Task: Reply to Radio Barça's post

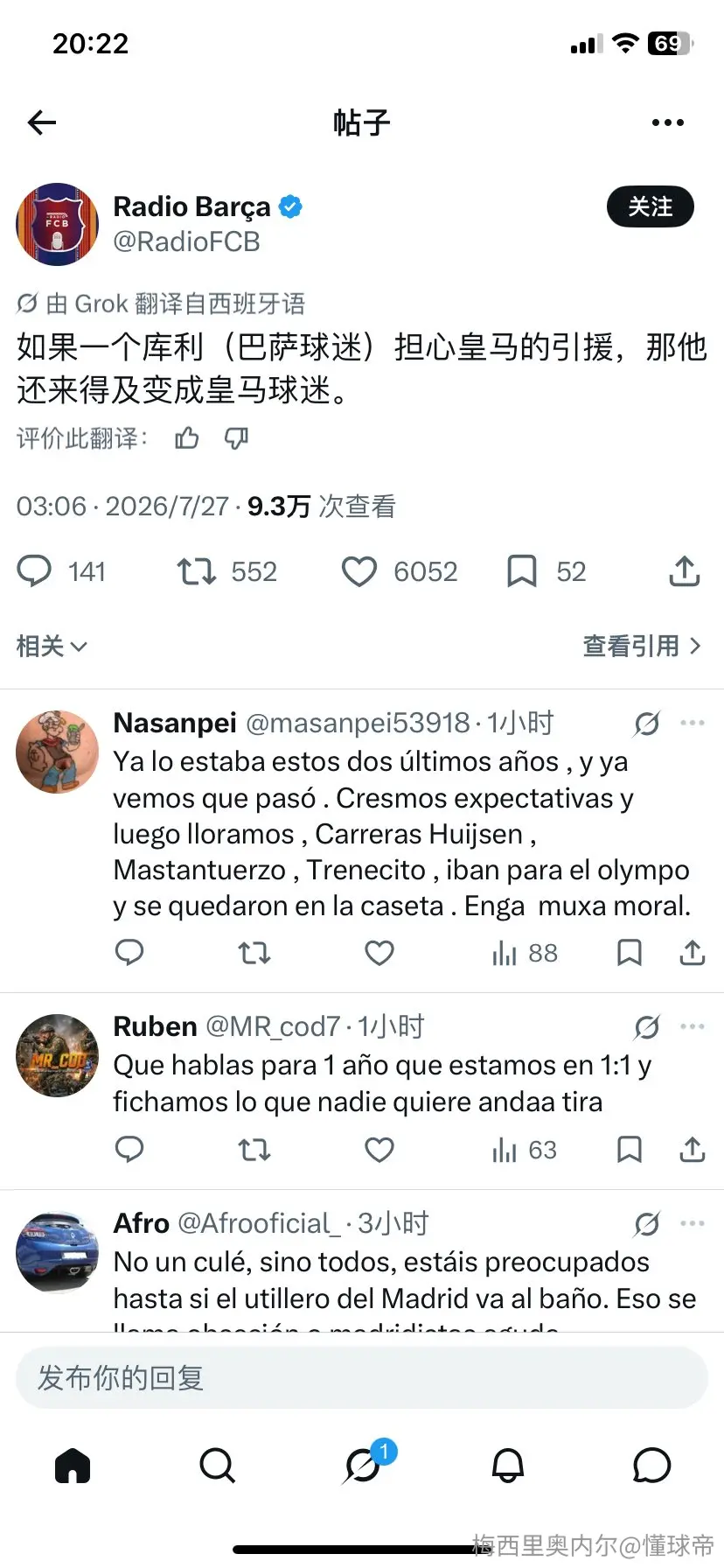Action: point(35,571)
